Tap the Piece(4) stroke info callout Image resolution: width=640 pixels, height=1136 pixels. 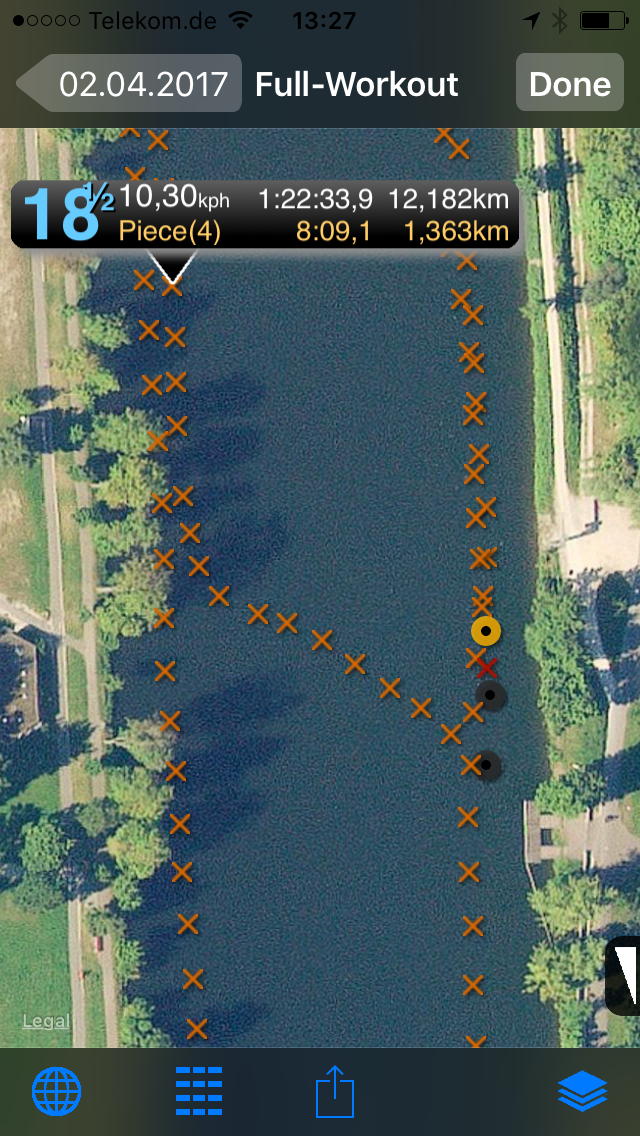tap(265, 215)
